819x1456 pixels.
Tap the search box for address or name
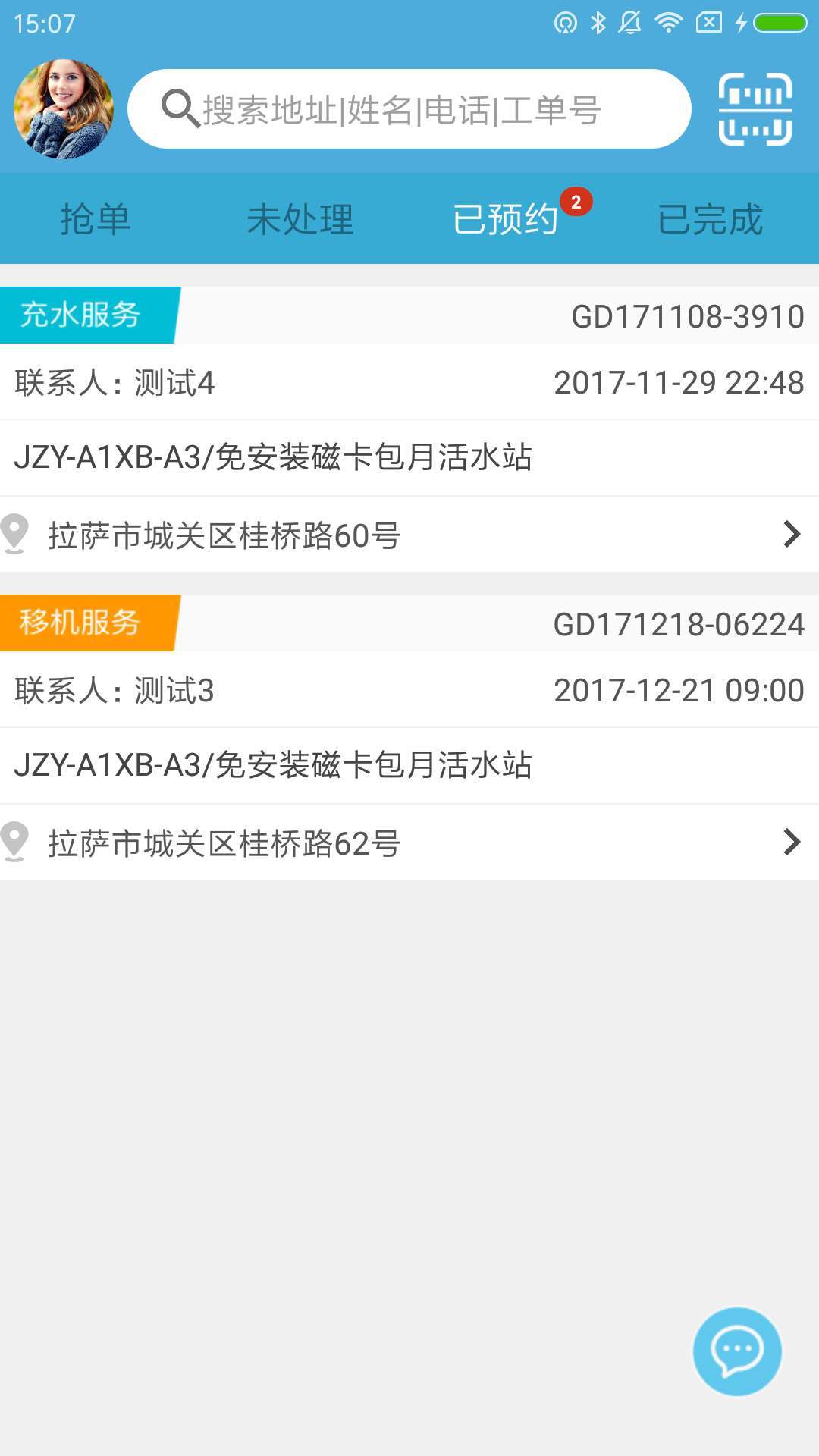coord(409,109)
